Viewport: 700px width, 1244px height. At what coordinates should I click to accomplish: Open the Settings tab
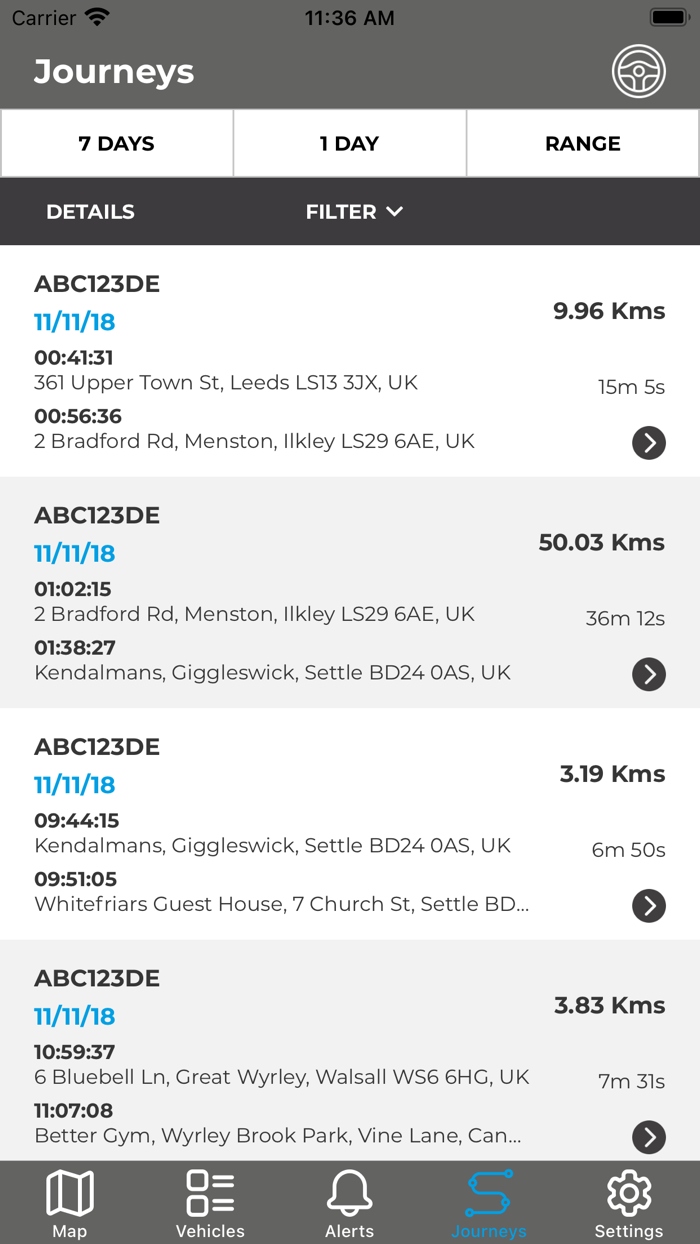(629, 1203)
